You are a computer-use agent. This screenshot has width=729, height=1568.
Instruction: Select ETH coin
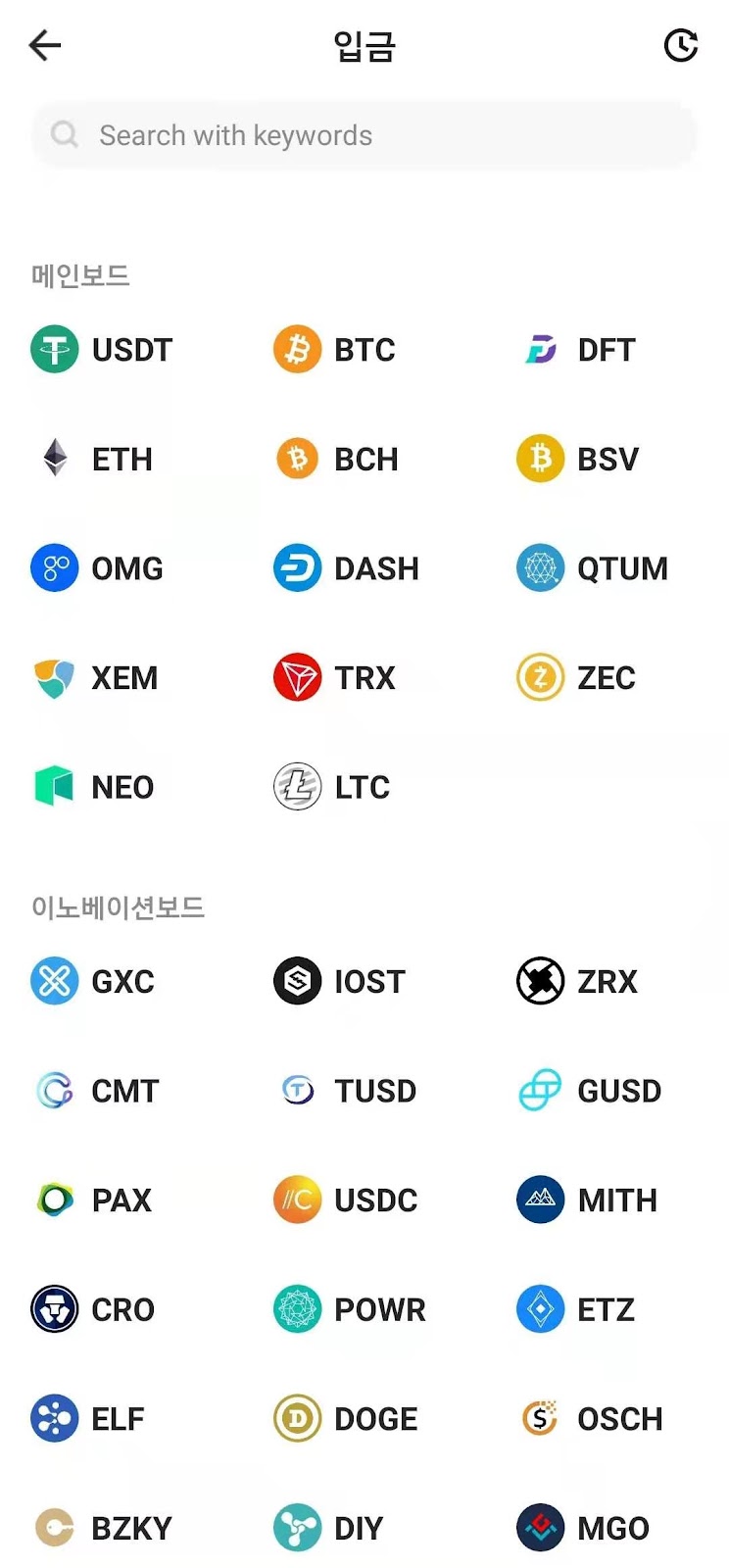point(95,459)
